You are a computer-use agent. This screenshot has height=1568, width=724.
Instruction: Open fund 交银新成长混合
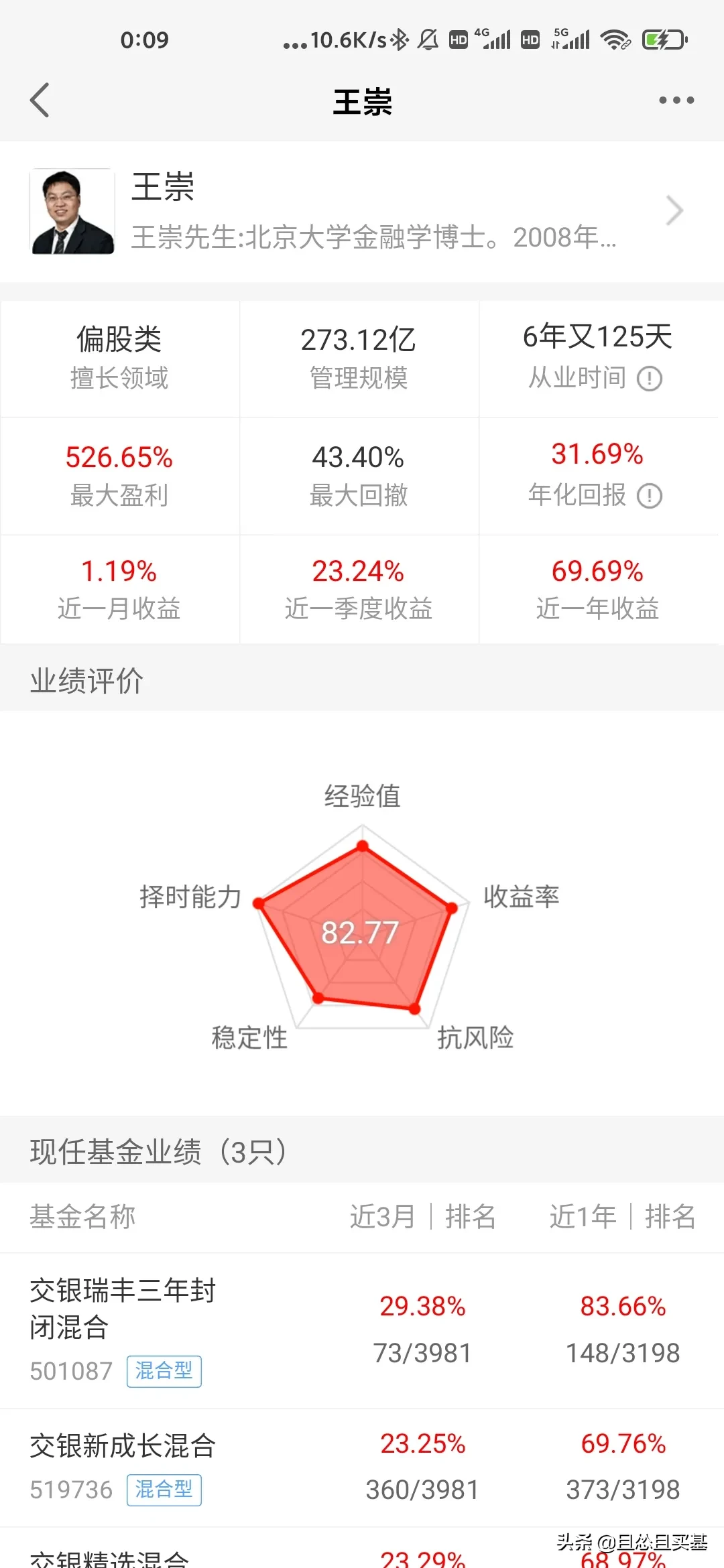tap(362, 1467)
